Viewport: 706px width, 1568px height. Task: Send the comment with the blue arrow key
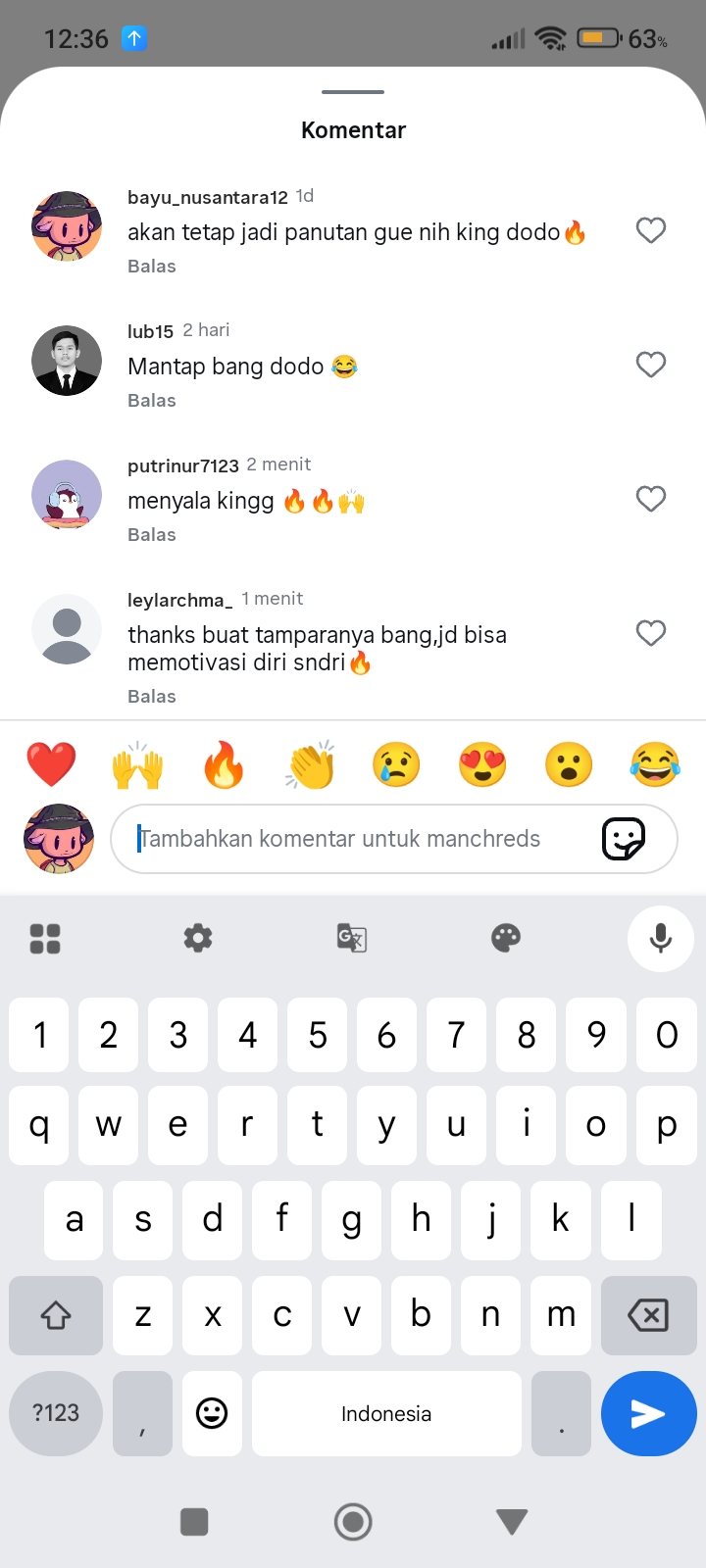coord(648,1413)
